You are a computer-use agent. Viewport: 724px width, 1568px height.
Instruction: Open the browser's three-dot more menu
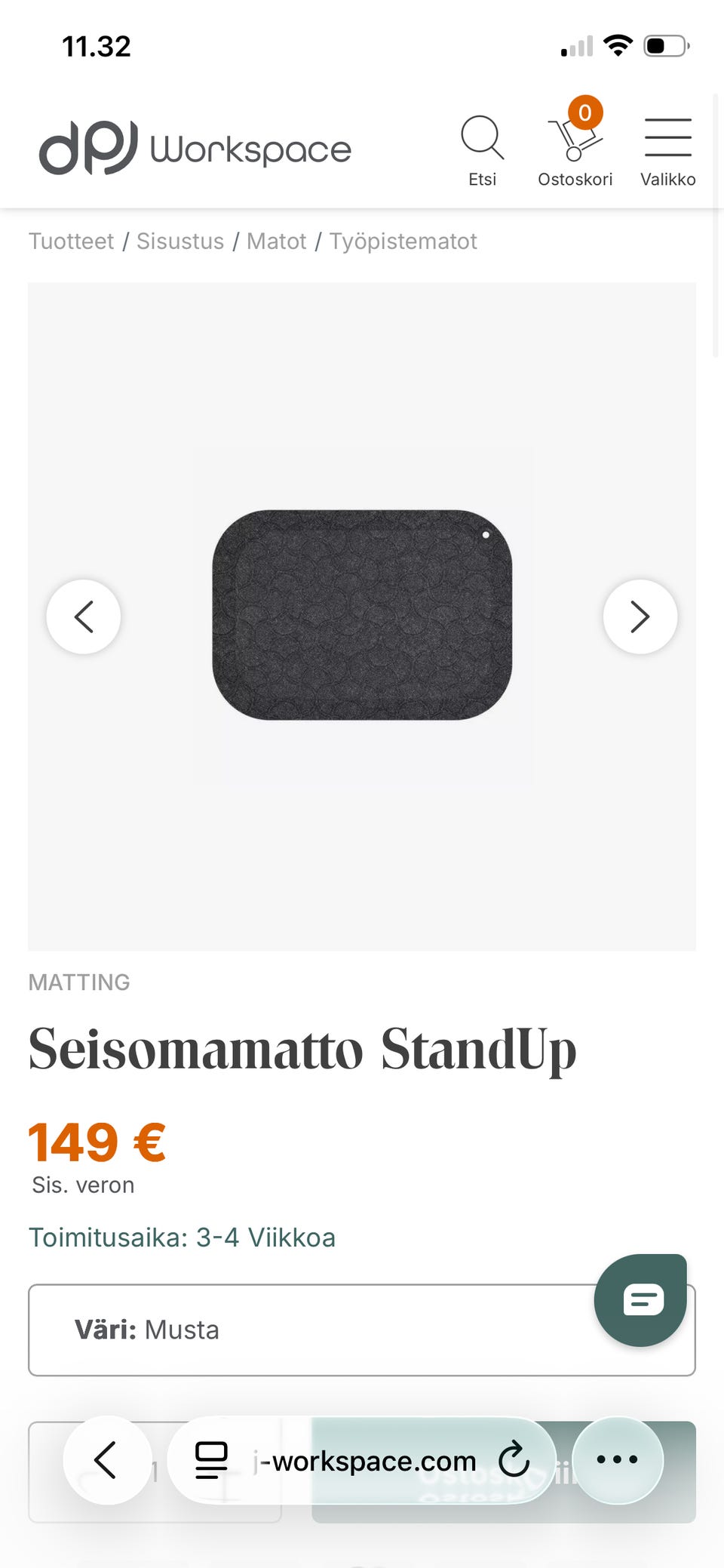pyautogui.click(x=618, y=1460)
